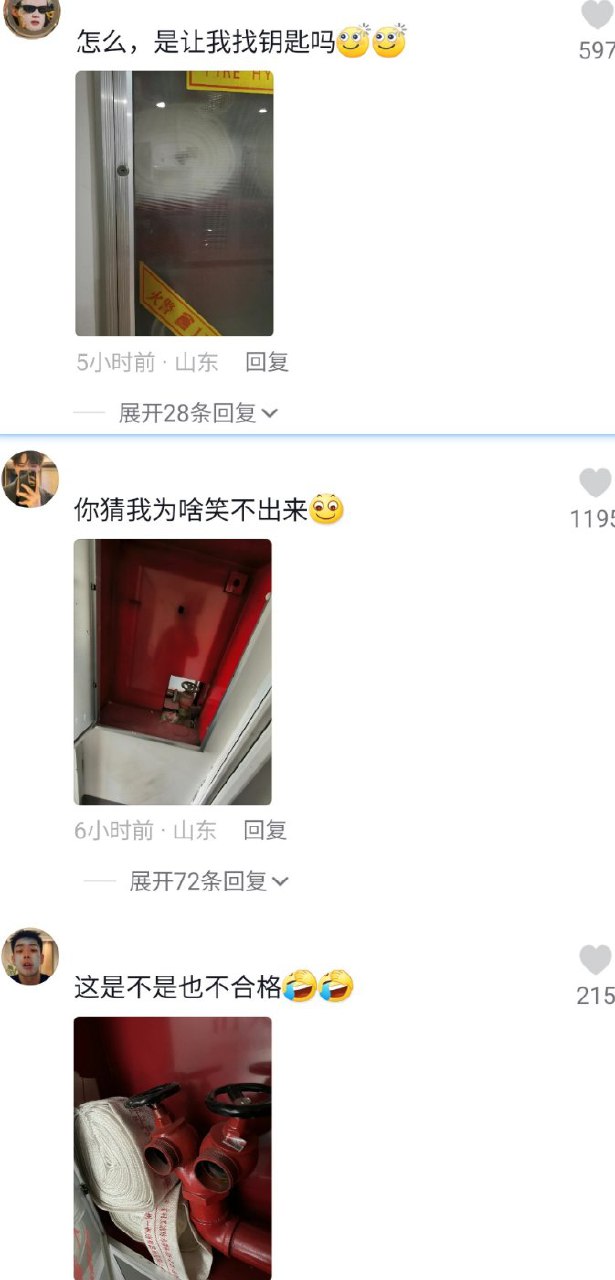Open the profile of the 这是不是也不合格 commenter
This screenshot has height=1280, width=615.
pos(31,957)
